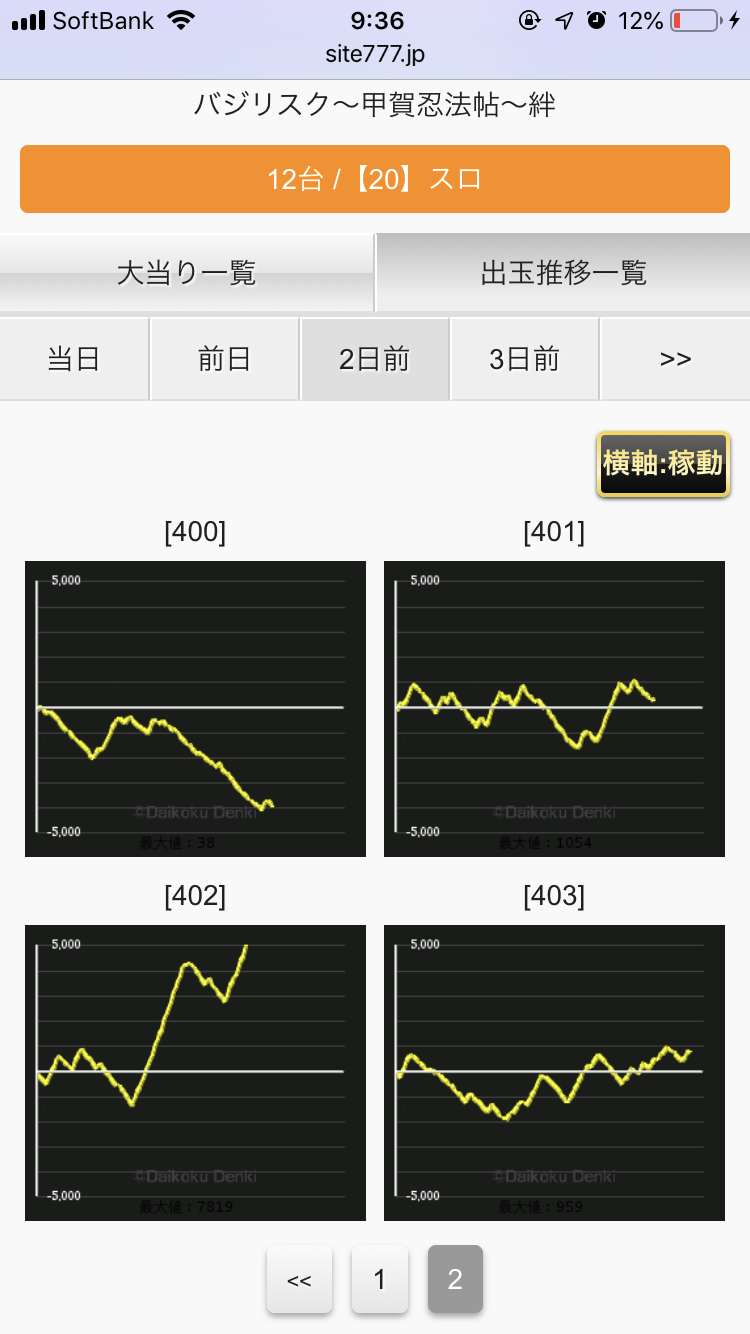Viewport: 750px width, 1334px height.
Task: Tap the orange 12台 /【20】スロ button
Action: [375, 179]
